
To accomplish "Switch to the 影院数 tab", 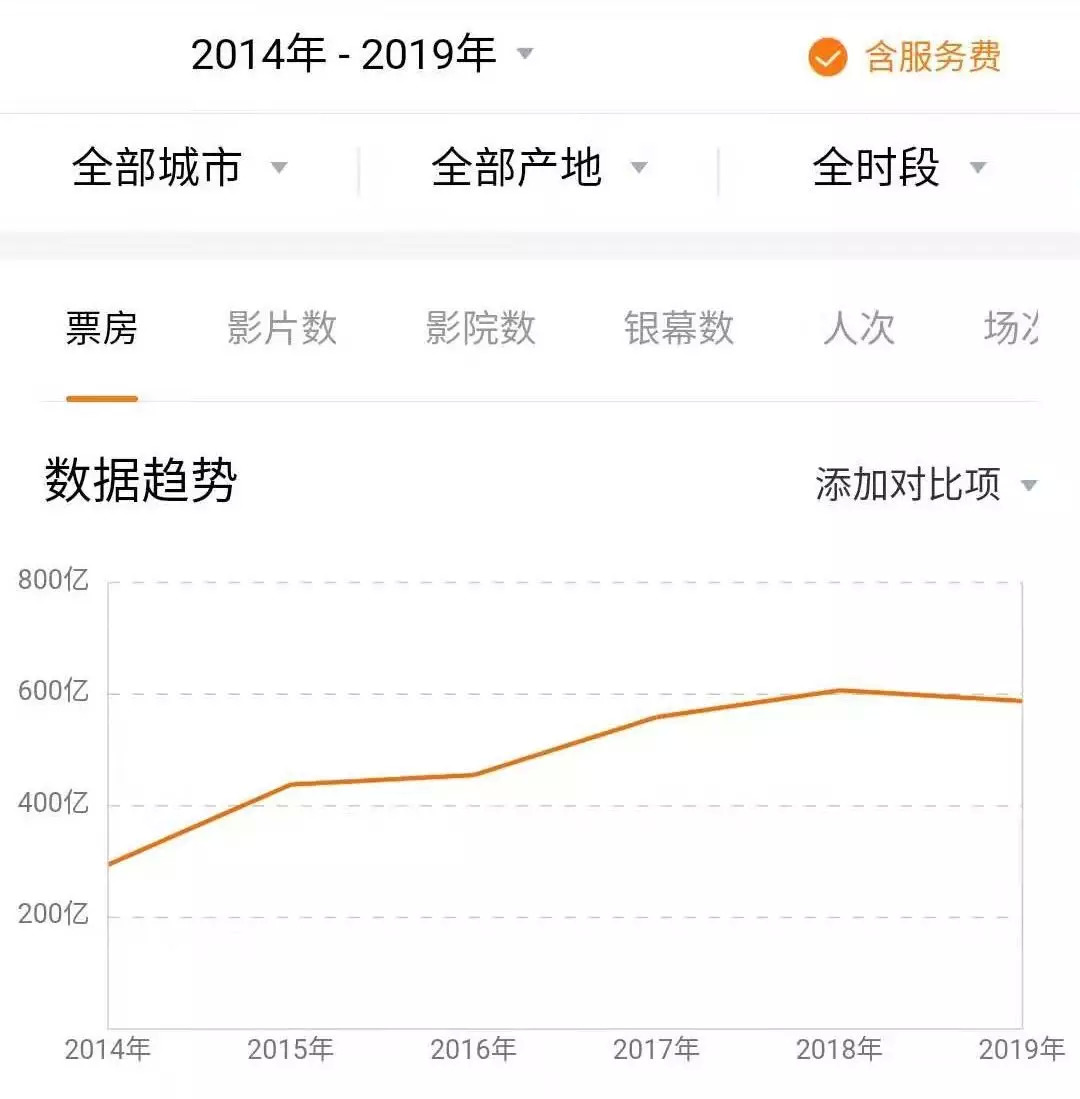I will tap(481, 328).
